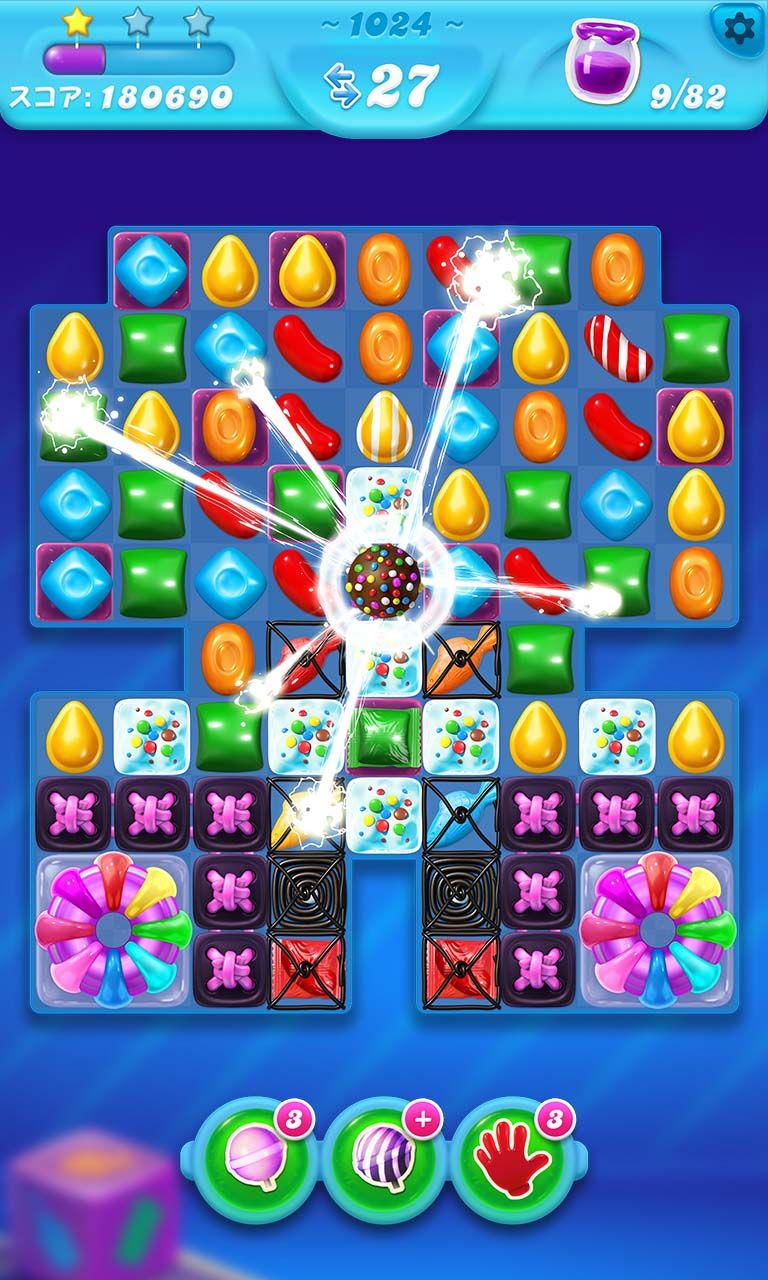This screenshot has height=1280, width=768.
Task: Open the settings gear
Action: [738, 29]
